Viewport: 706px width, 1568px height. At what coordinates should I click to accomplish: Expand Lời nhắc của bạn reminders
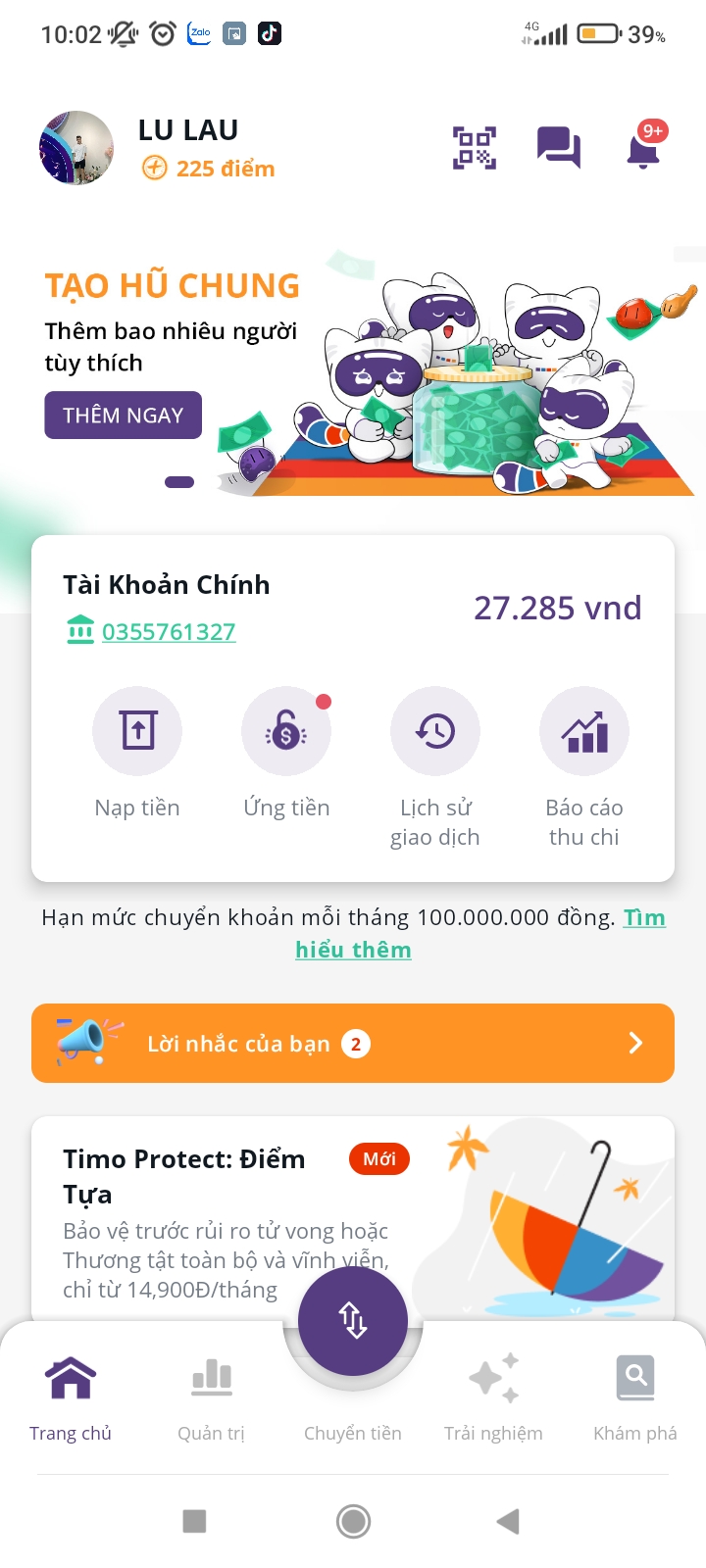(353, 1044)
